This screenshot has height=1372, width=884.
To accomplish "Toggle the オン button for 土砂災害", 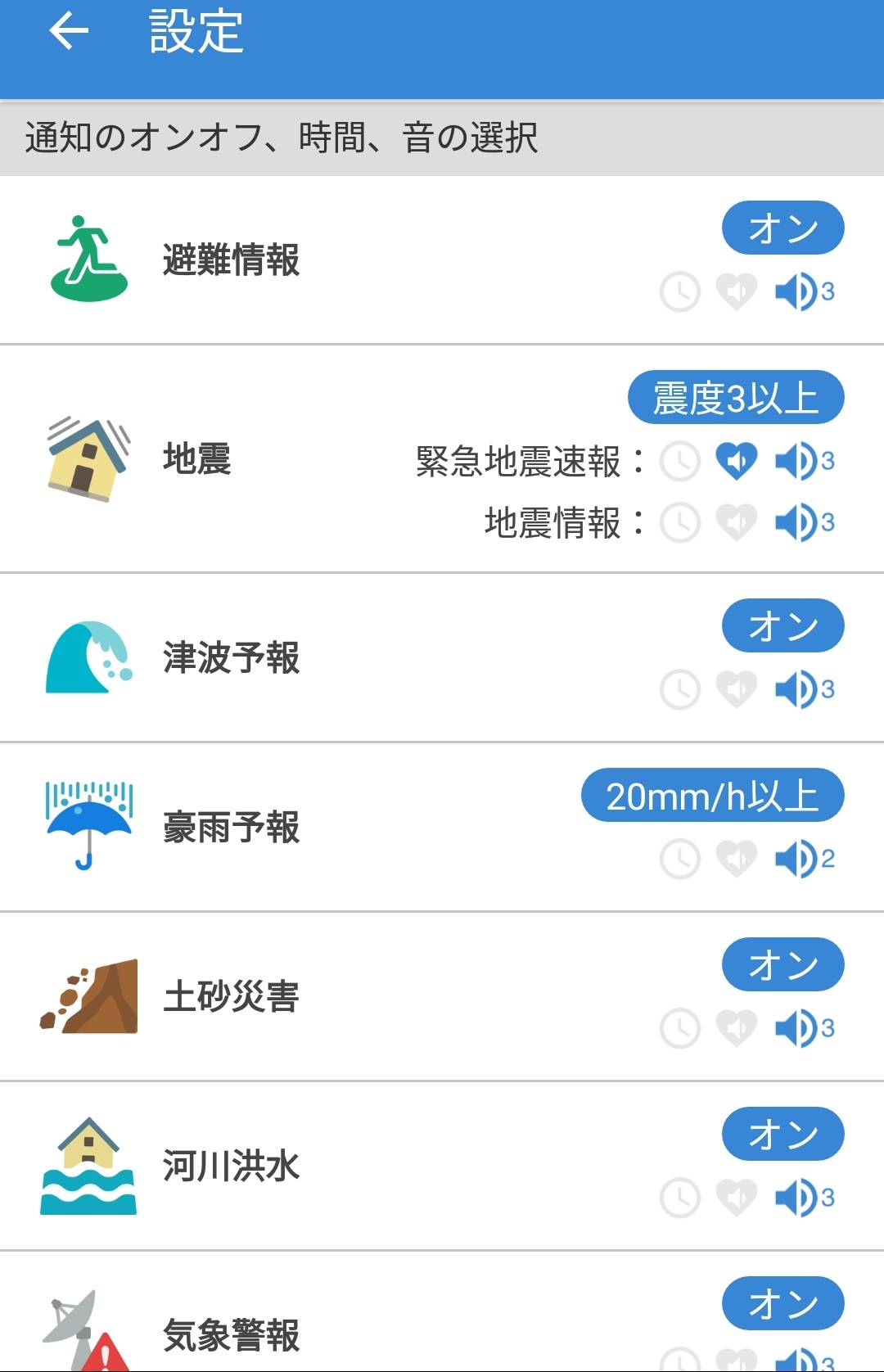I will 783,965.
